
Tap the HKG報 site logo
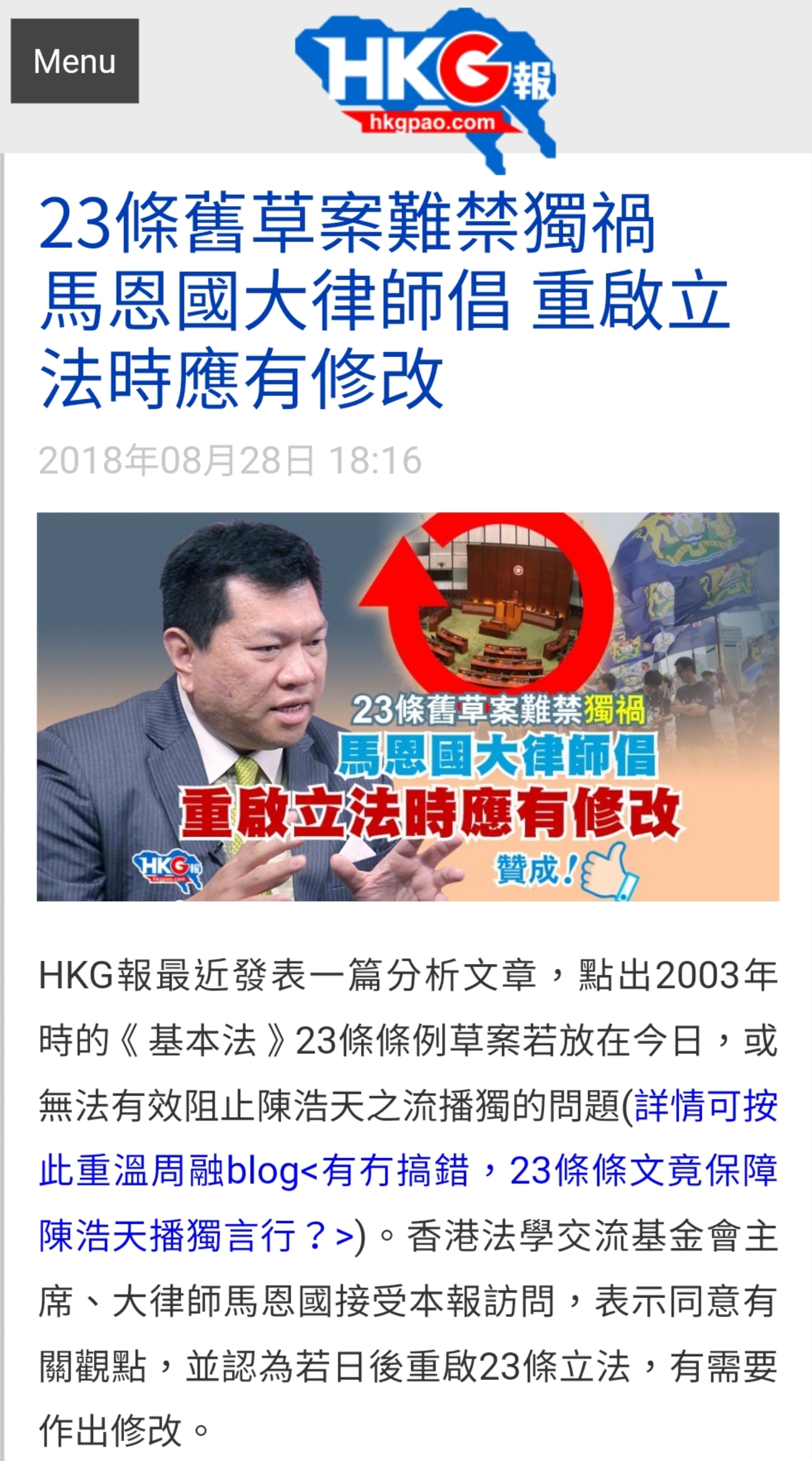[x=426, y=87]
